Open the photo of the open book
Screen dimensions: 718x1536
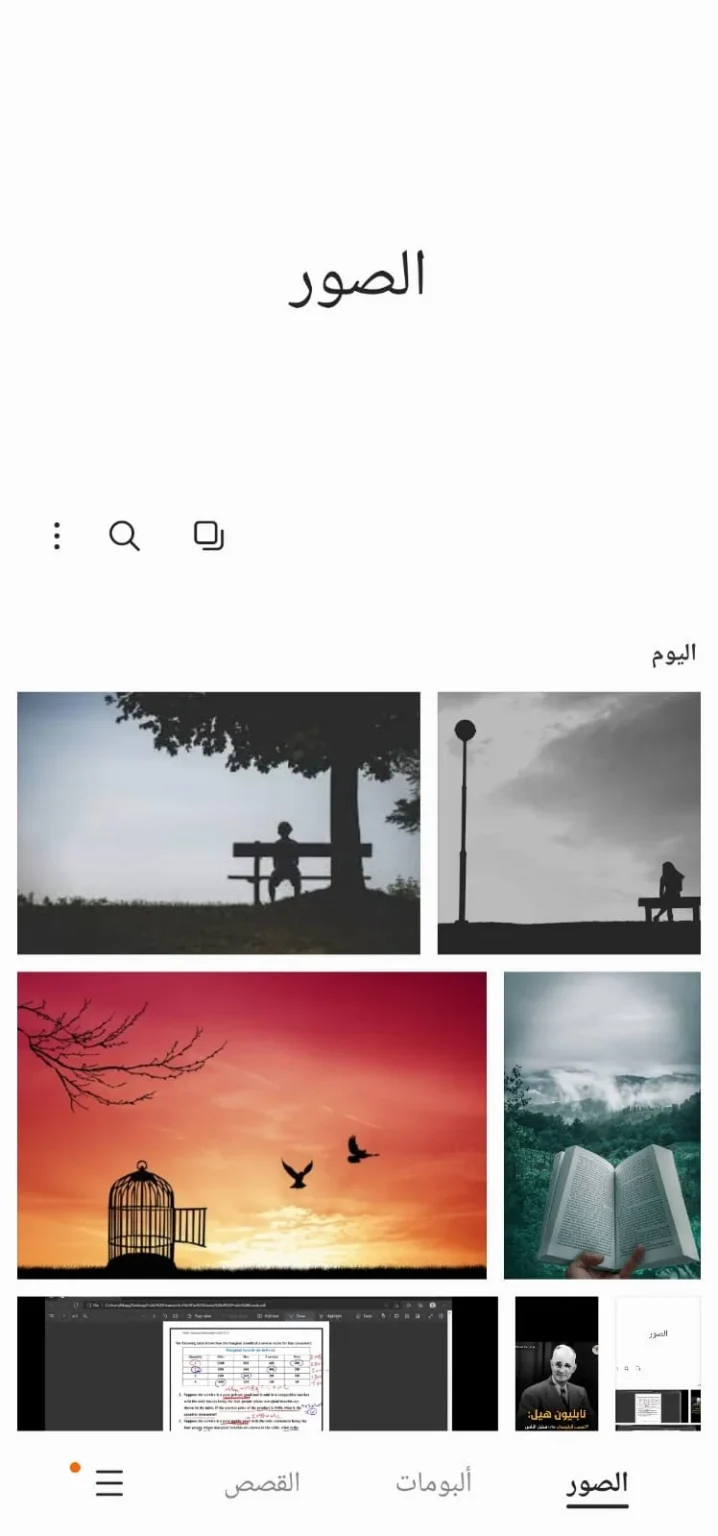602,1125
